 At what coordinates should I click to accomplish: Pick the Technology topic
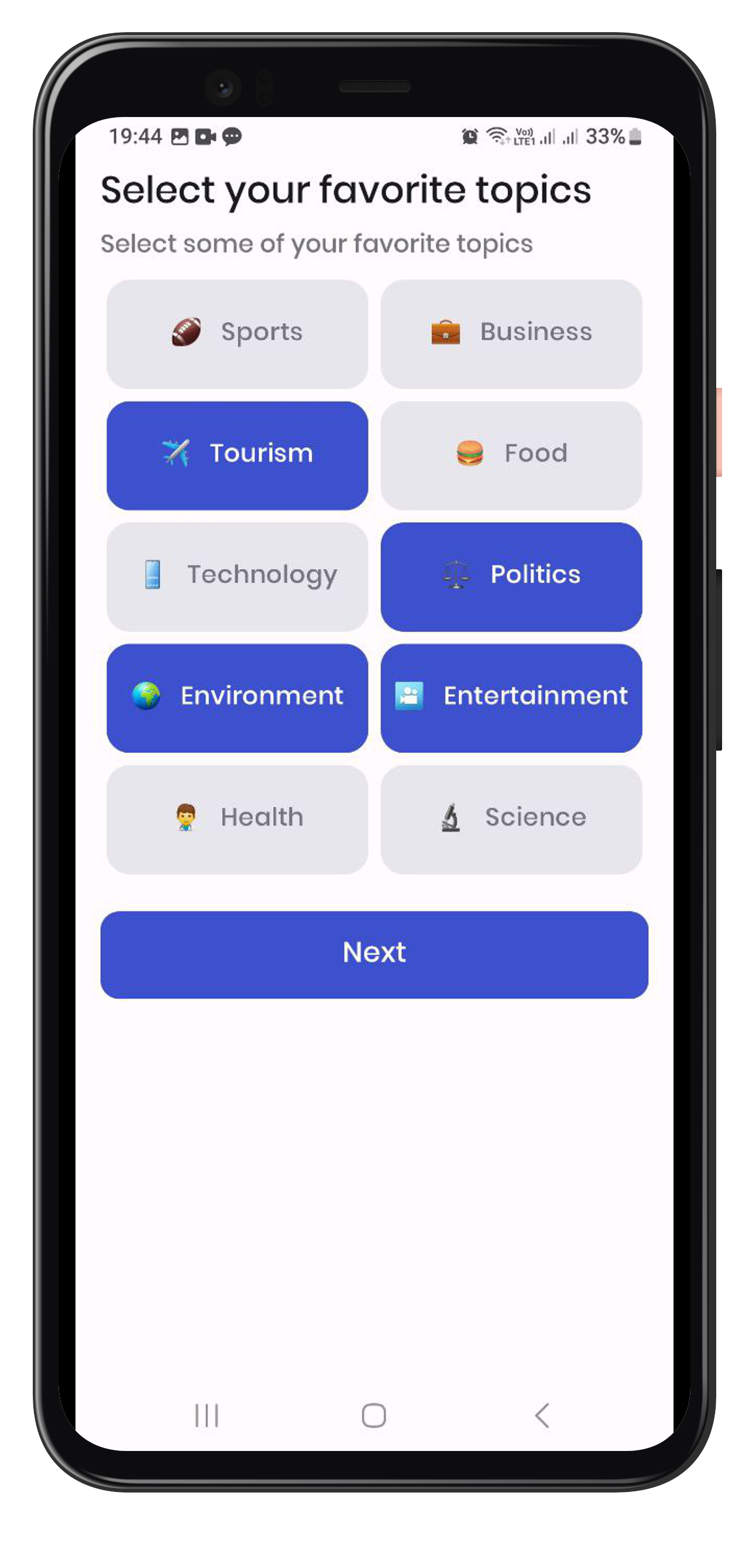237,576
